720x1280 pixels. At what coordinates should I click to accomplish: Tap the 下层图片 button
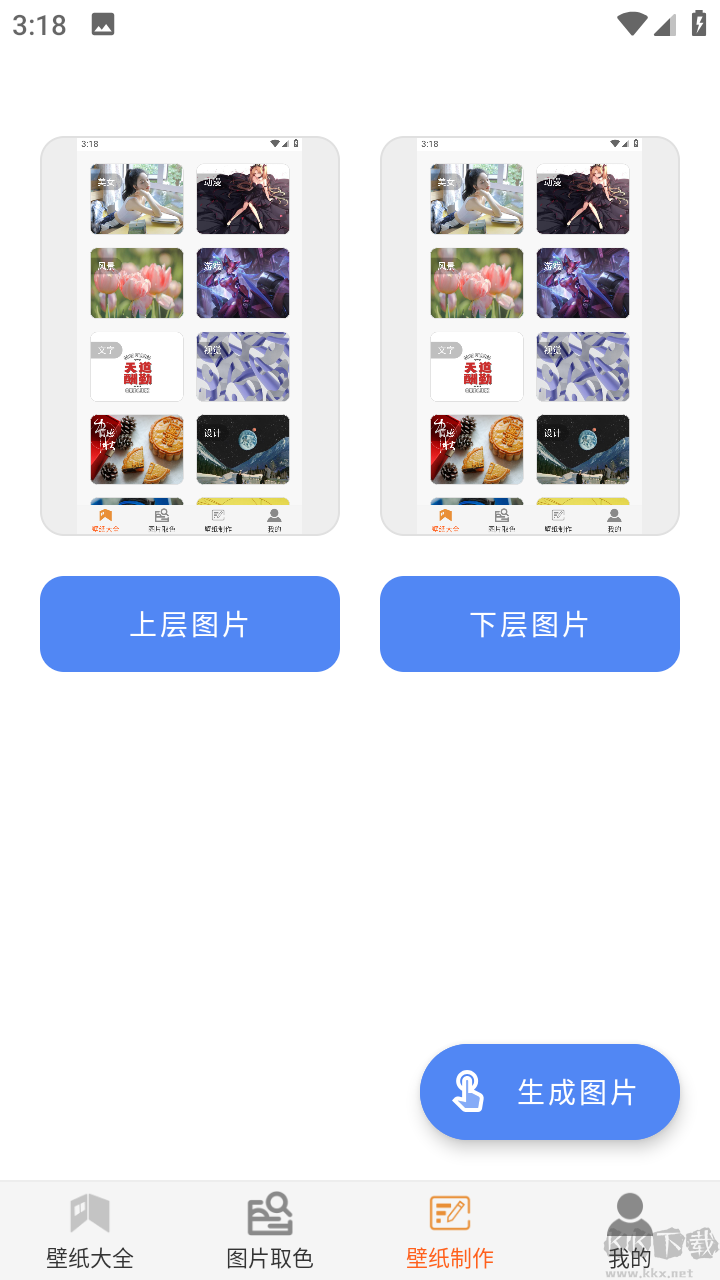click(x=530, y=624)
